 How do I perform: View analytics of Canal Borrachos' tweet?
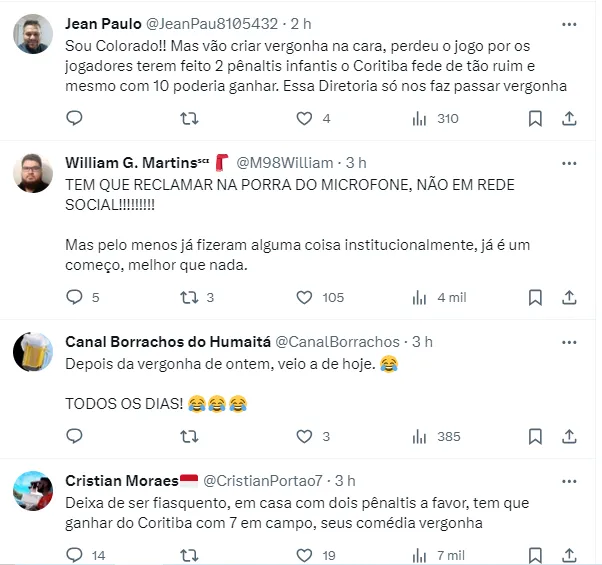point(421,436)
